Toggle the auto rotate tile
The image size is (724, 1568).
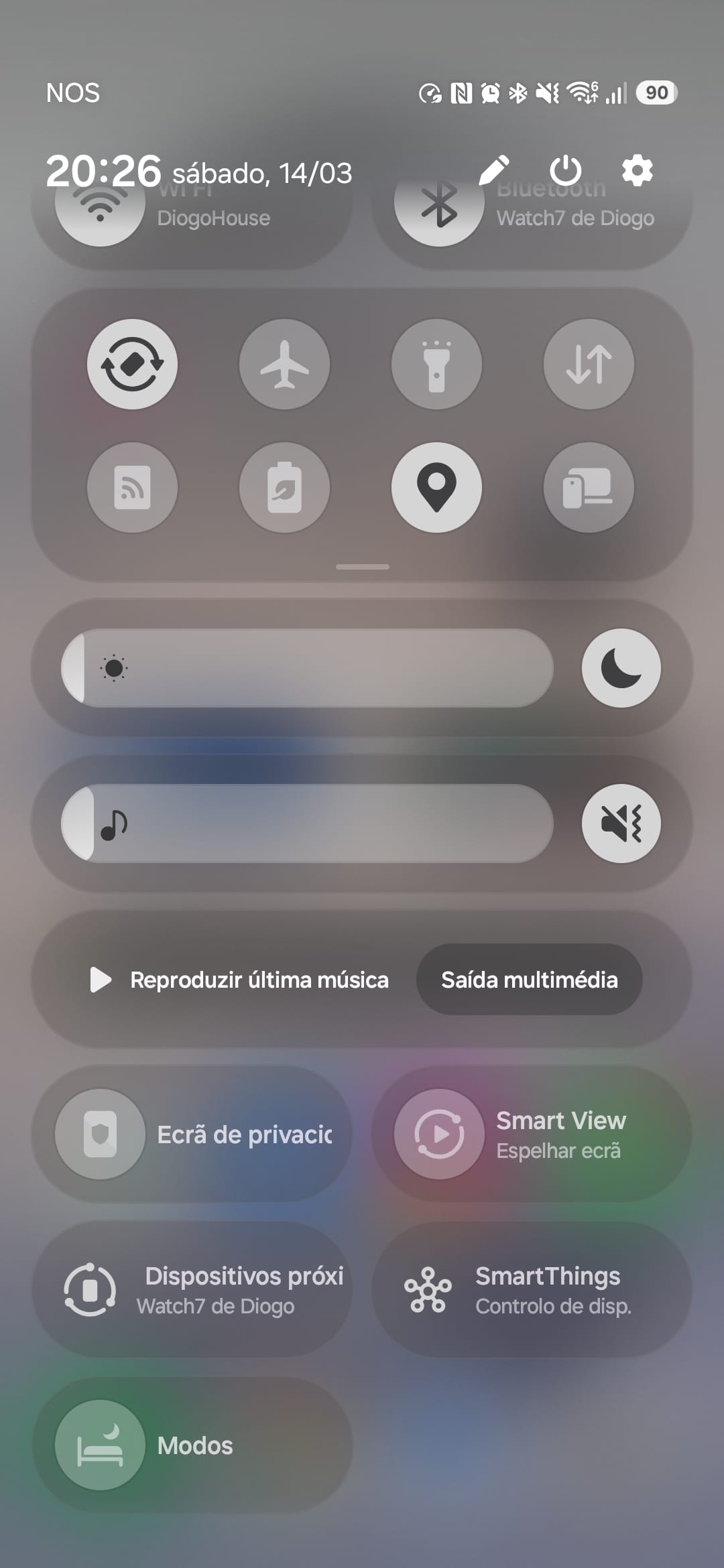tap(132, 364)
